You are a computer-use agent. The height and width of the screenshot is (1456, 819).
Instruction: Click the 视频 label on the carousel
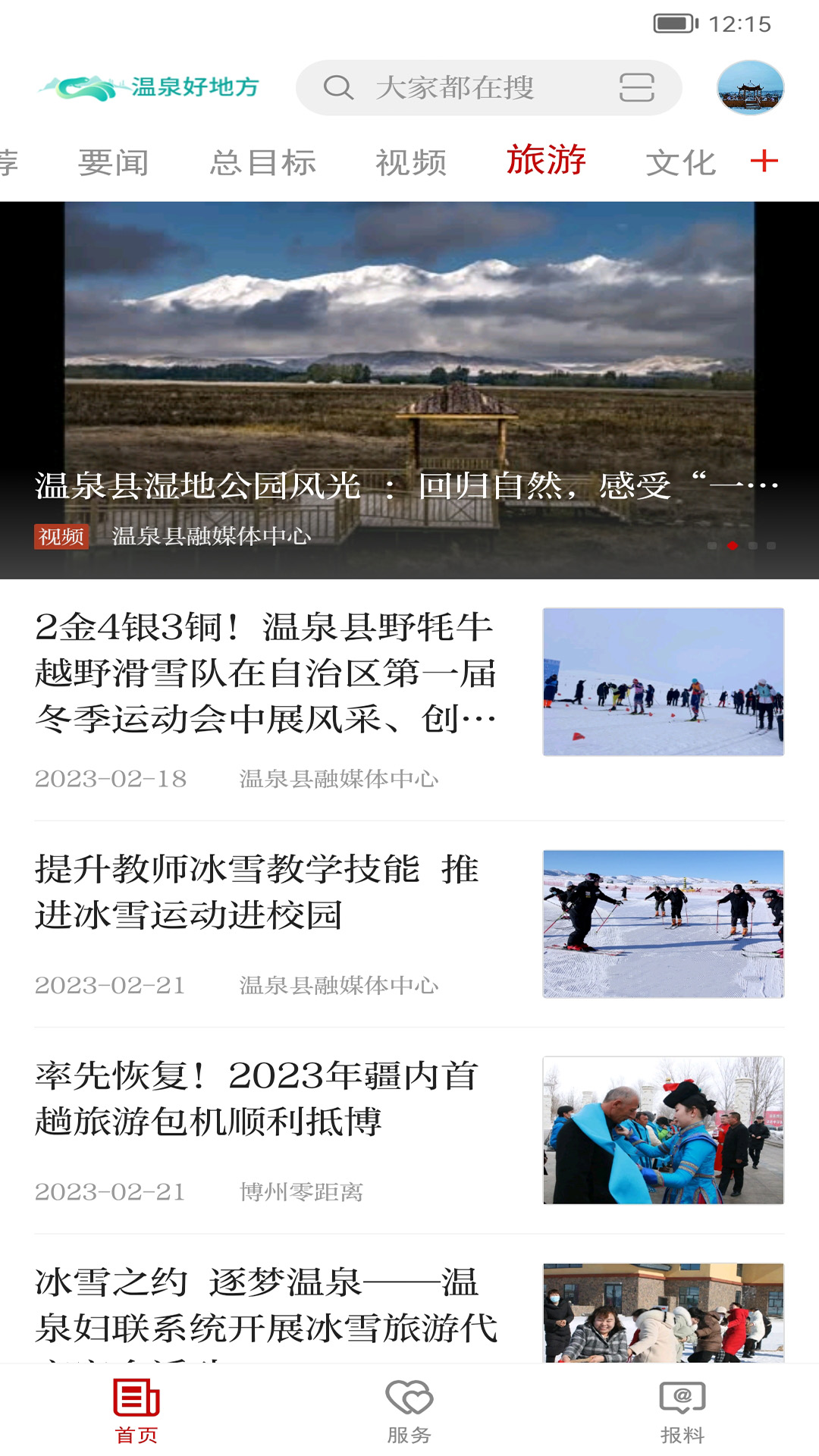click(x=61, y=540)
